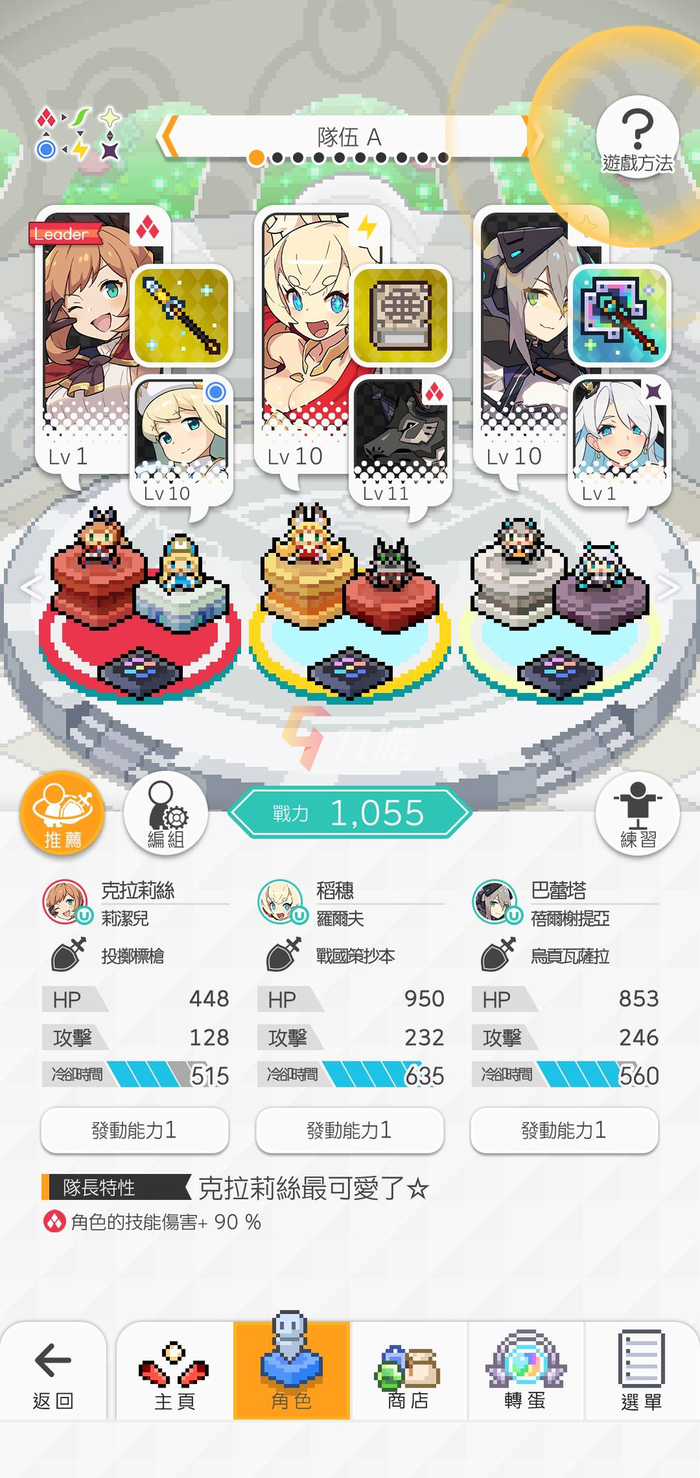Tap 發動能力1 under 克拉莉絲
This screenshot has height=1478, width=700.
[x=134, y=1131]
